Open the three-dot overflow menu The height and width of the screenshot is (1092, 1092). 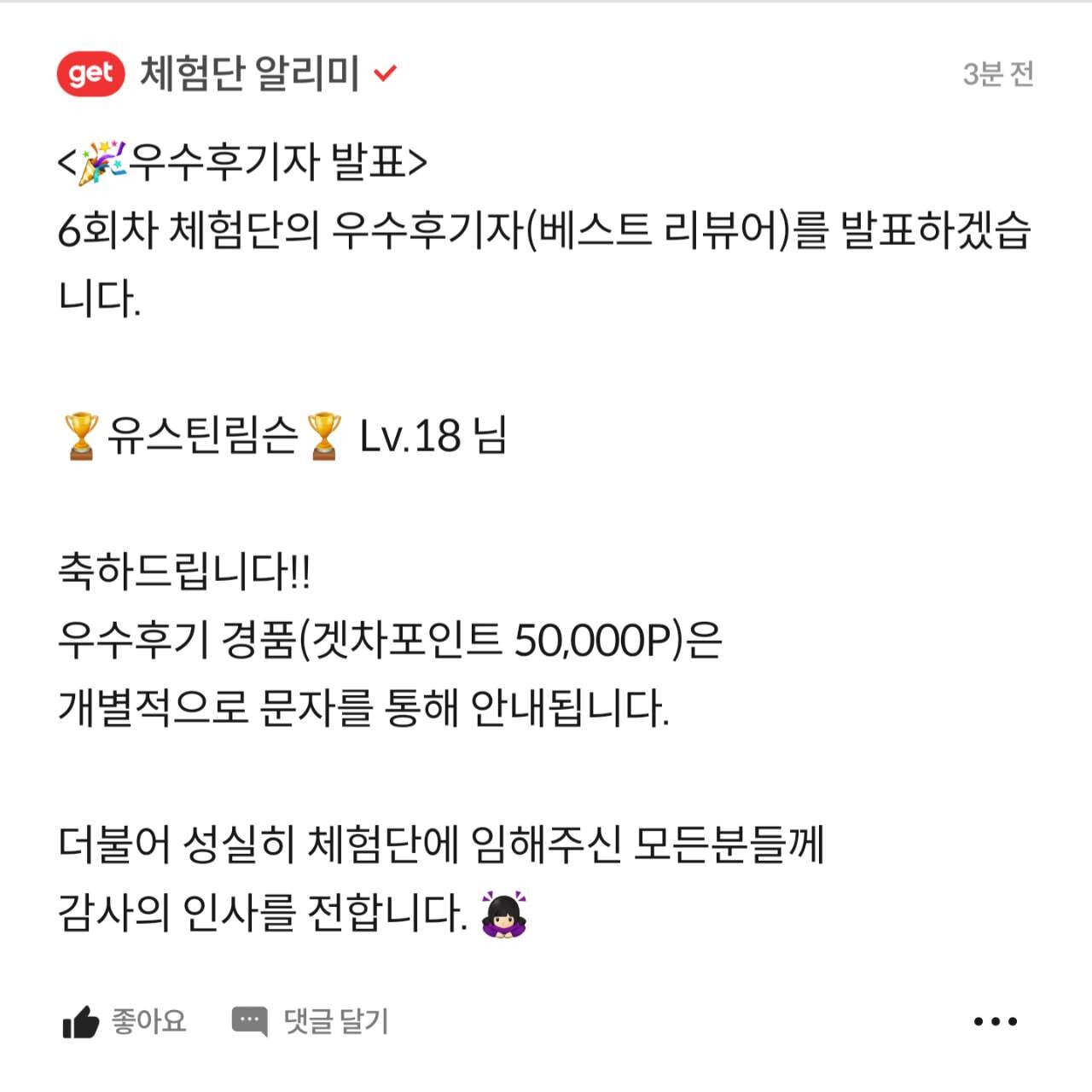point(995,1021)
